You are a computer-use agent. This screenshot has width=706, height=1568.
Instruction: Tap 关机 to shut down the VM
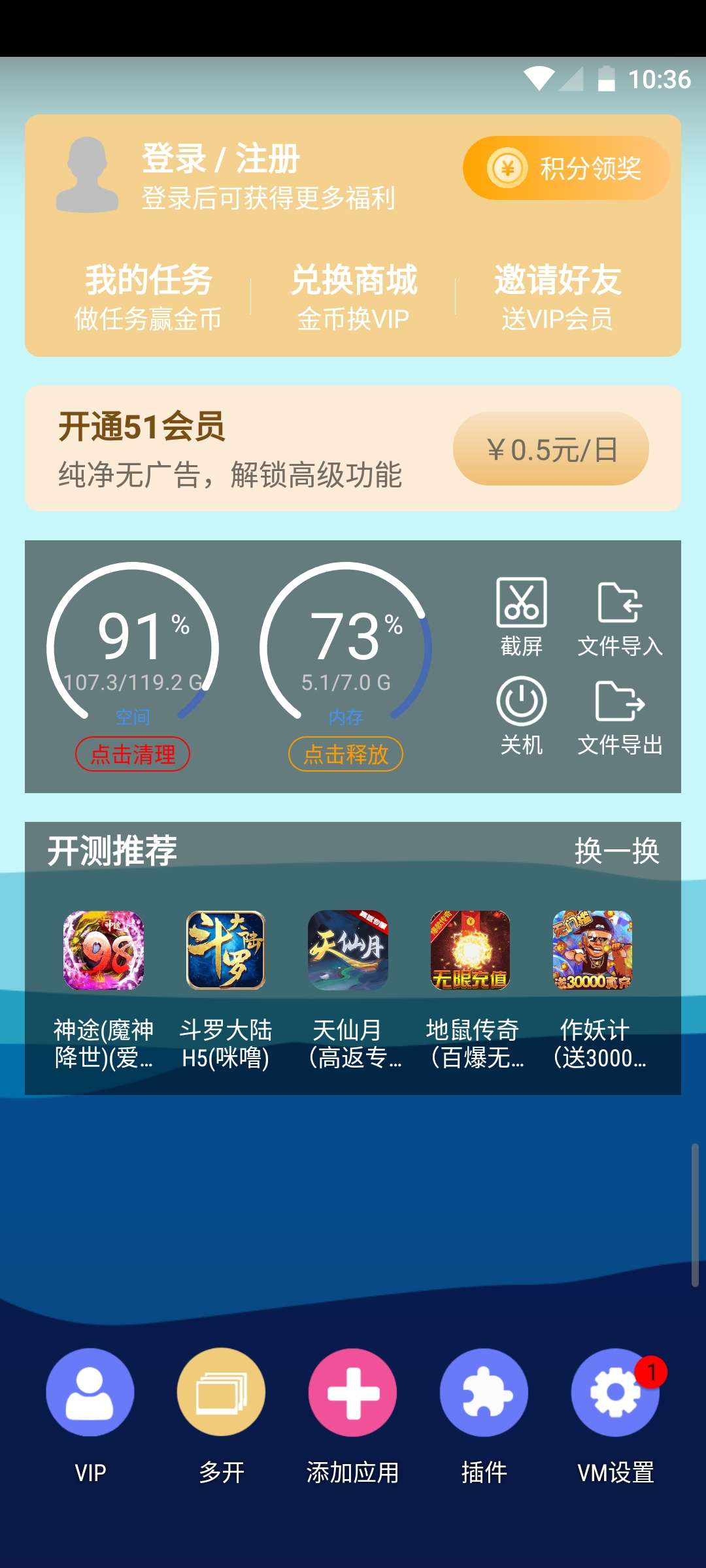pyautogui.click(x=521, y=715)
